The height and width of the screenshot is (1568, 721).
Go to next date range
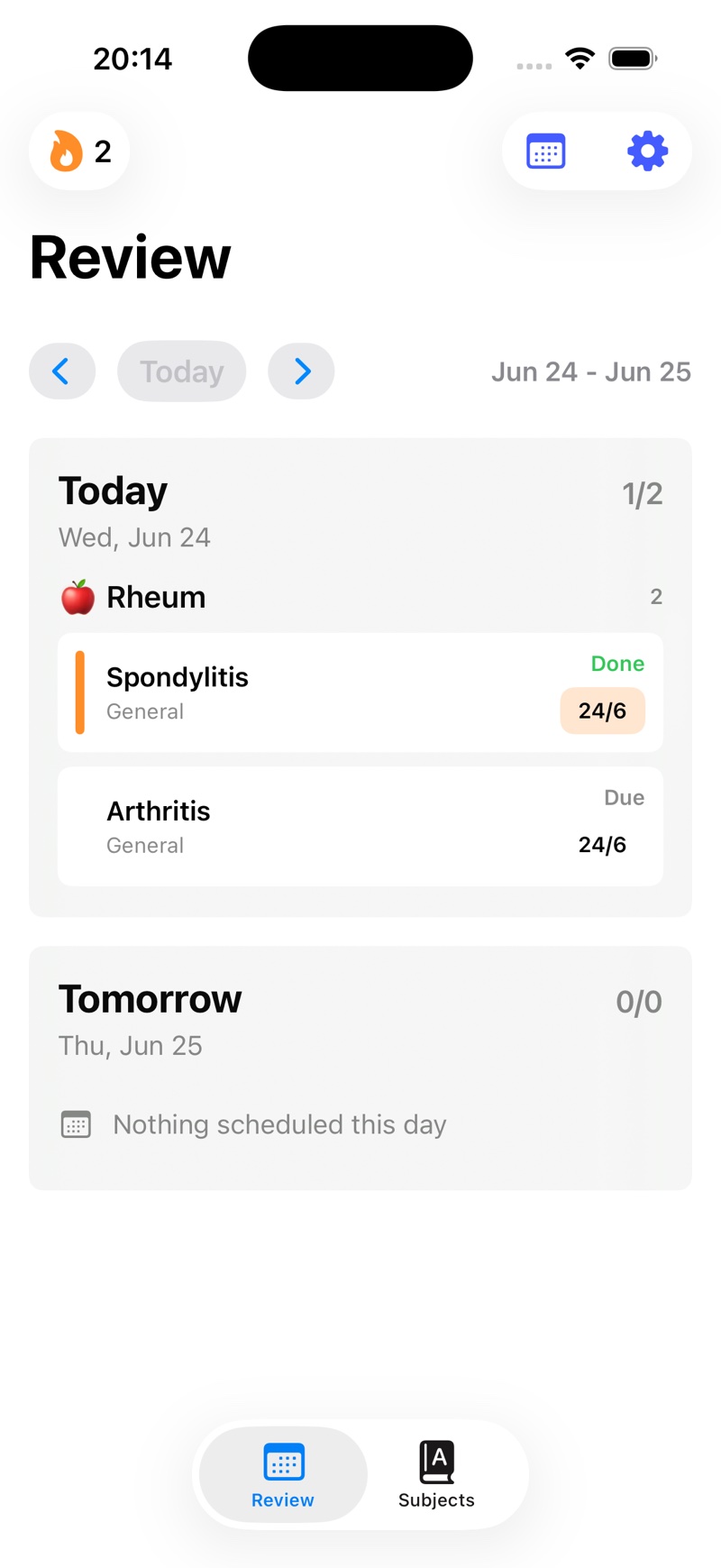pyautogui.click(x=301, y=371)
